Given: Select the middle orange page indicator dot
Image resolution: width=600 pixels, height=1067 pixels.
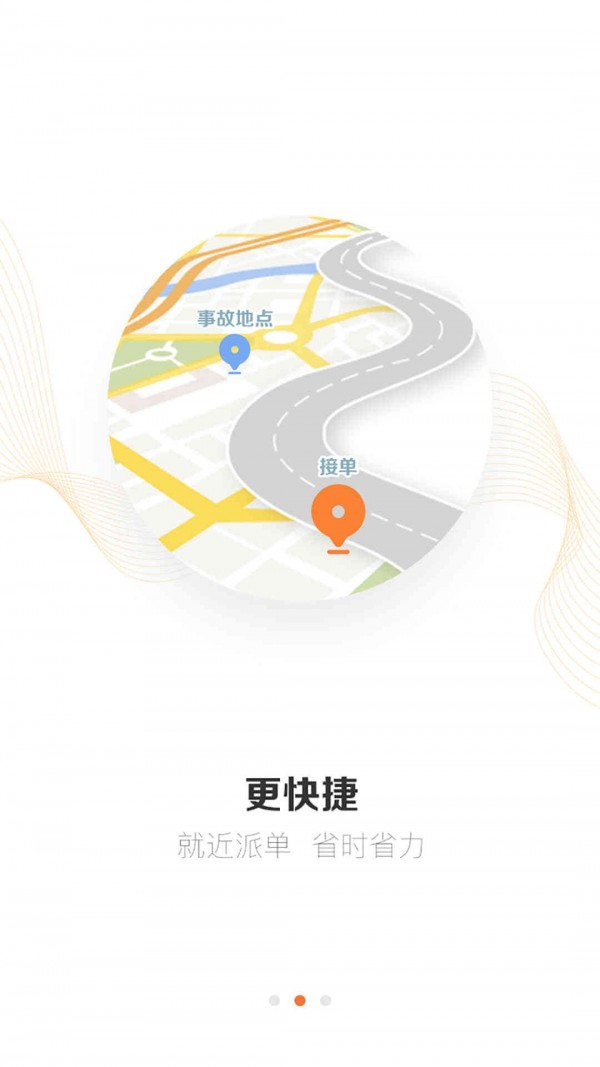Looking at the screenshot, I should click(x=300, y=1000).
